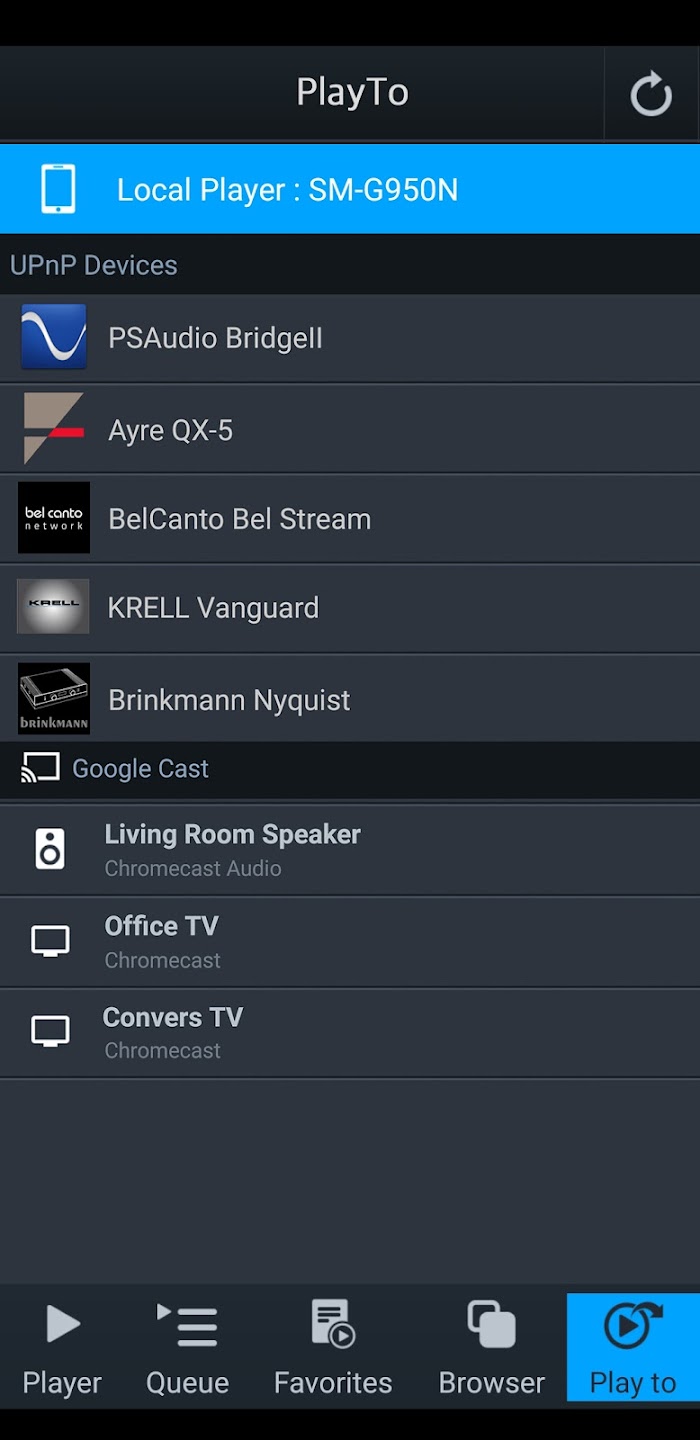Open the Browser tab
This screenshot has height=1440, width=700.
(x=491, y=1347)
